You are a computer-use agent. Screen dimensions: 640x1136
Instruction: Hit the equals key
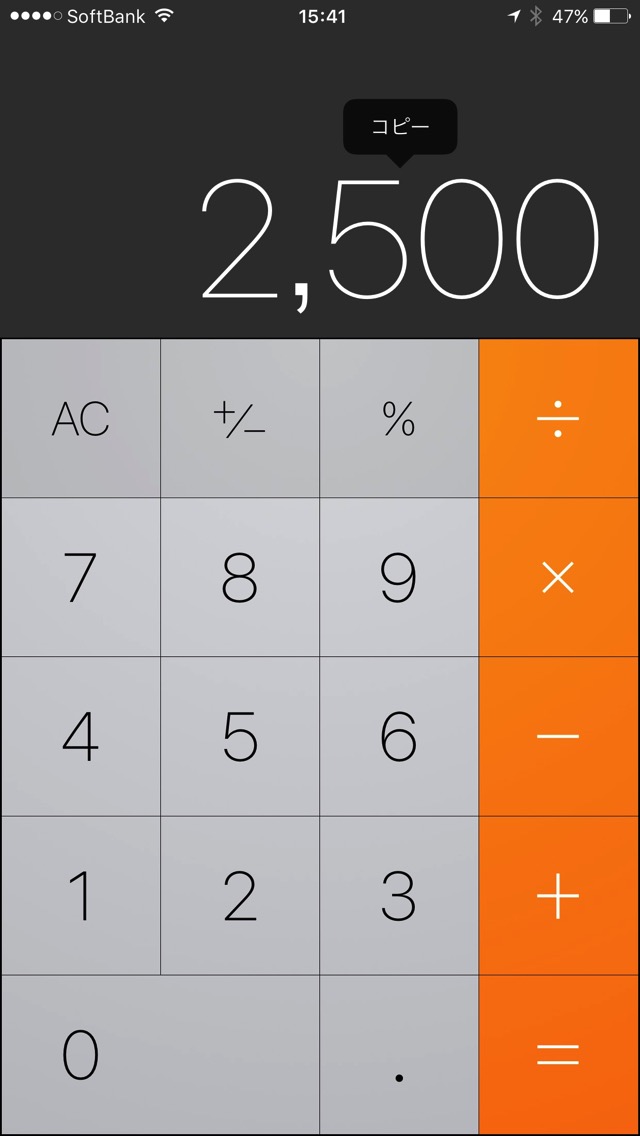(558, 1055)
